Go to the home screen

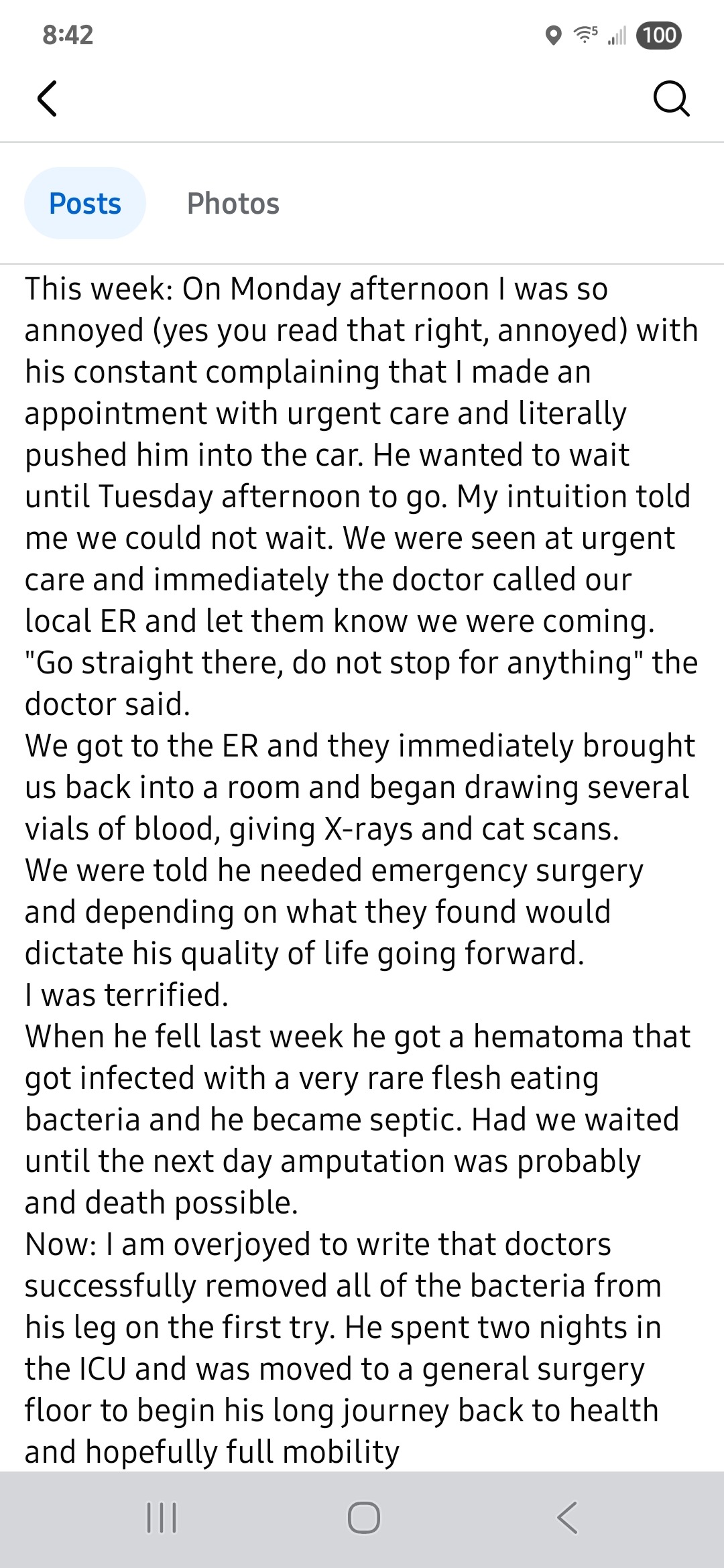coord(363,1518)
